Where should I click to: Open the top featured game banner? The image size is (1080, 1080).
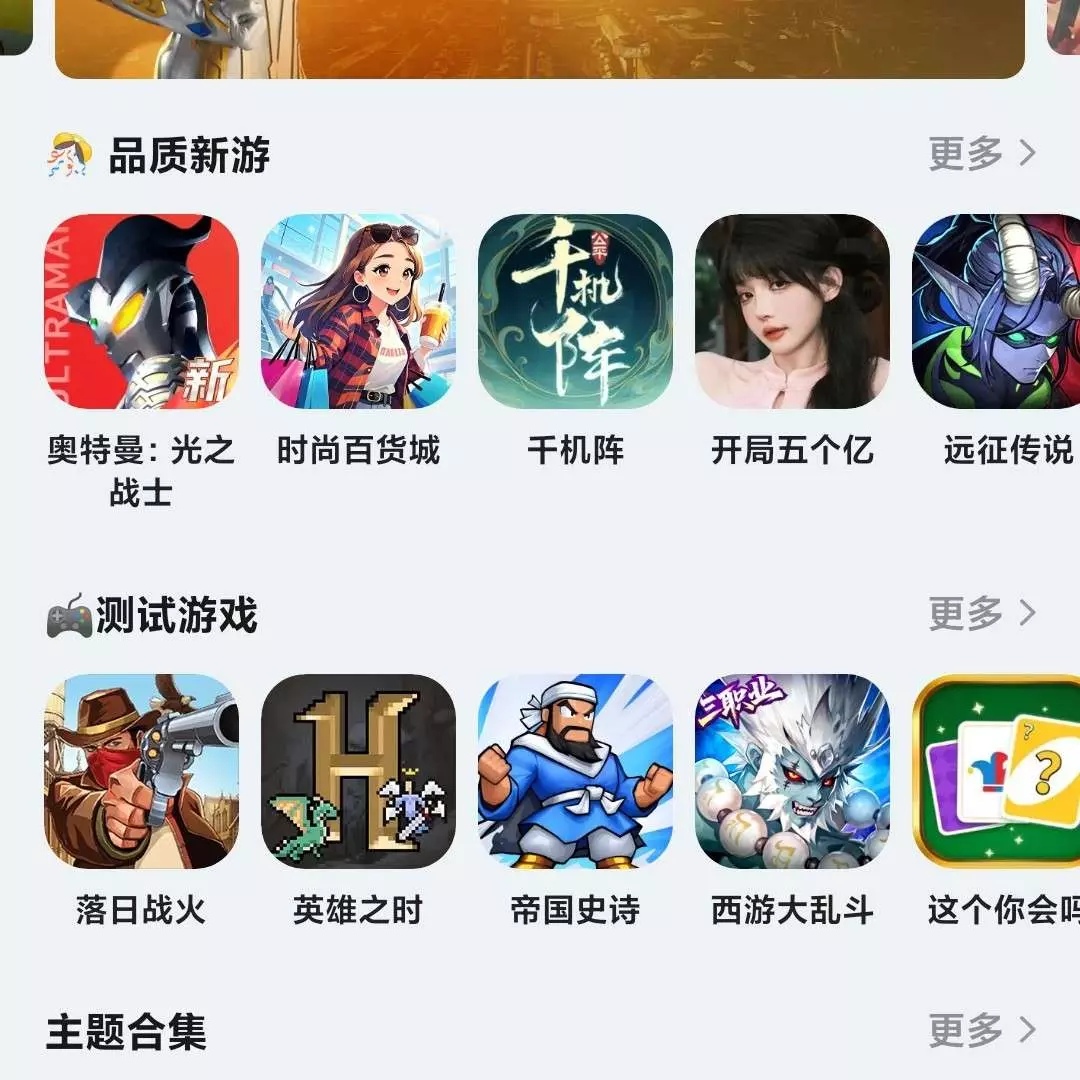coord(540,38)
